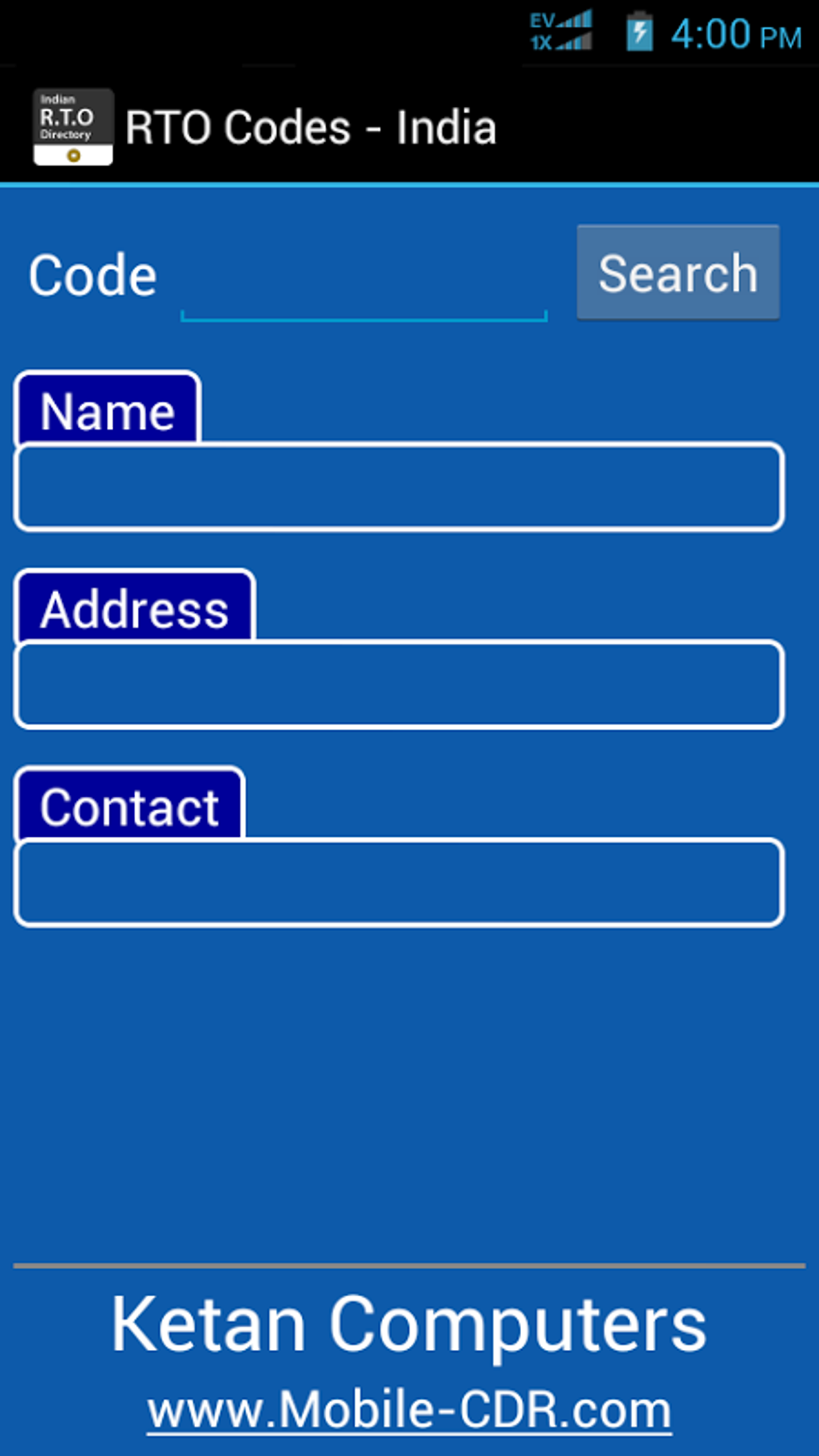Viewport: 819px width, 1456px height.
Task: Open the www.Mobile-CDR.com website link
Action: tap(408, 1407)
